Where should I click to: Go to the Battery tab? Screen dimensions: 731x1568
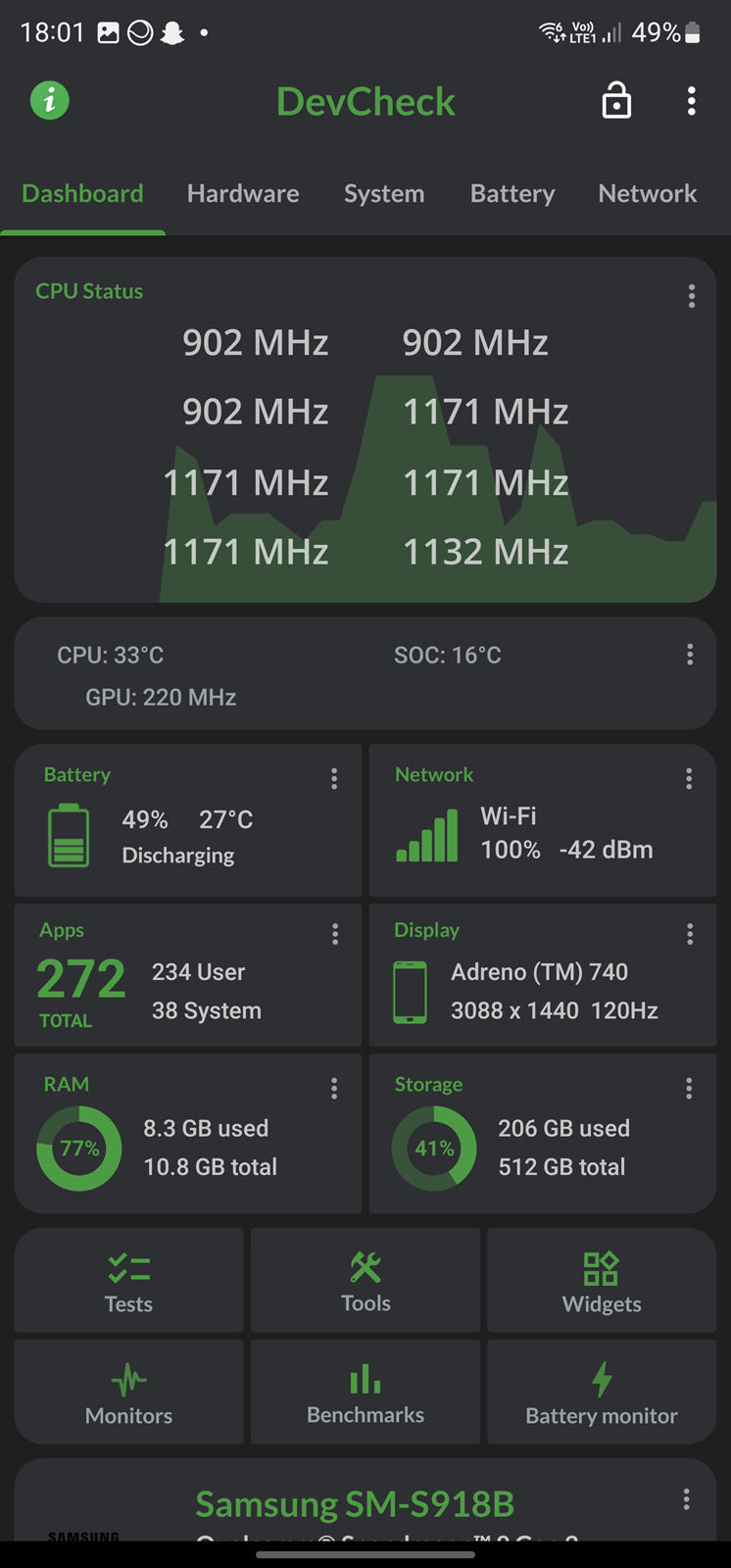[512, 194]
